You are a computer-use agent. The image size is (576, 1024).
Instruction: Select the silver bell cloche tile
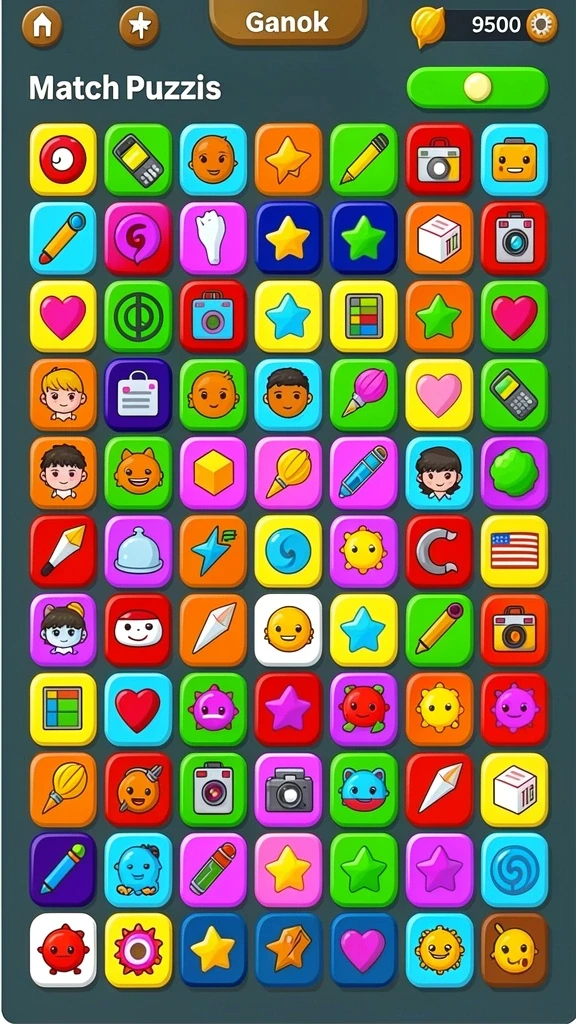[x=138, y=551]
